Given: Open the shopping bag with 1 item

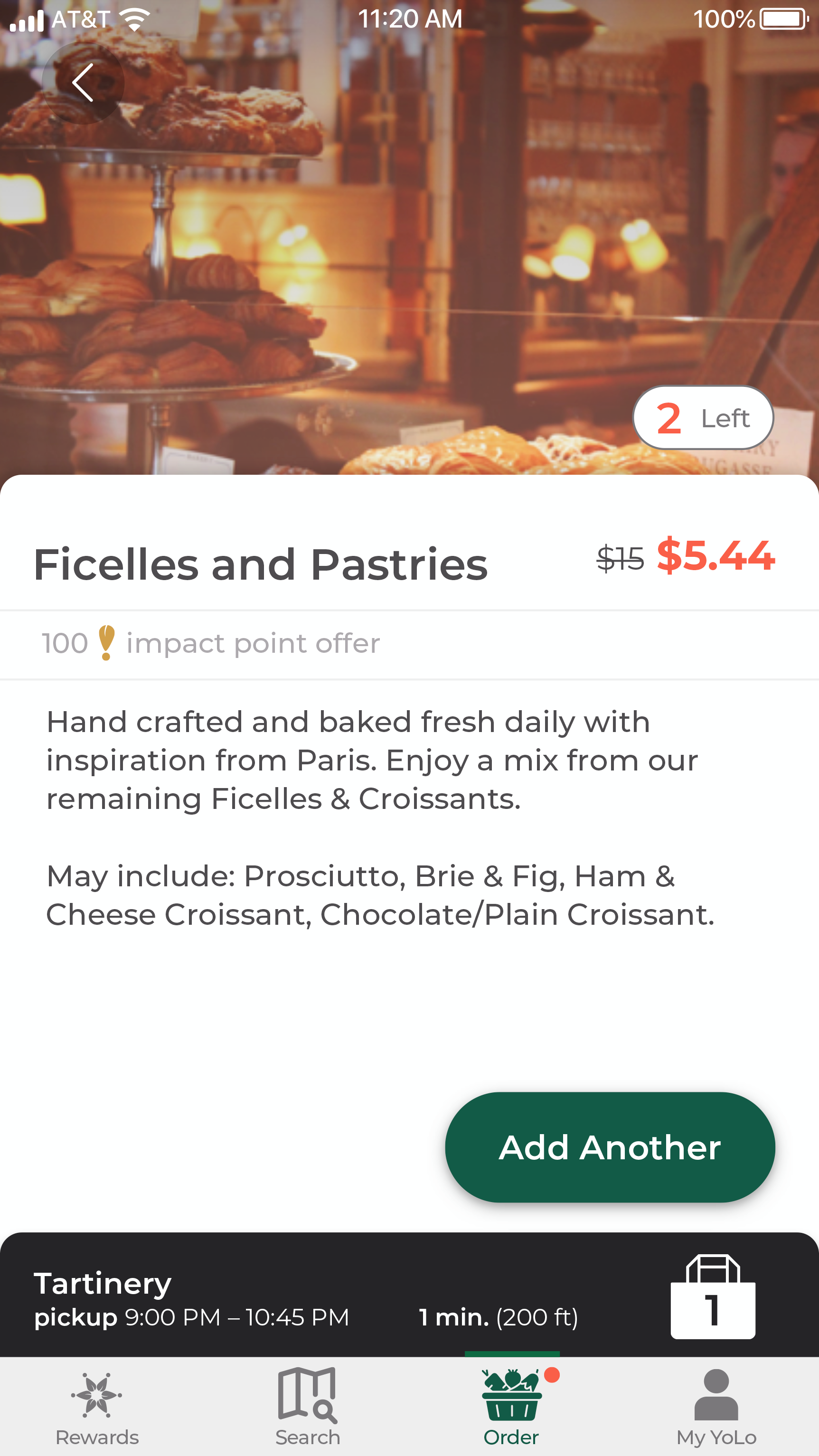Looking at the screenshot, I should (x=713, y=1296).
